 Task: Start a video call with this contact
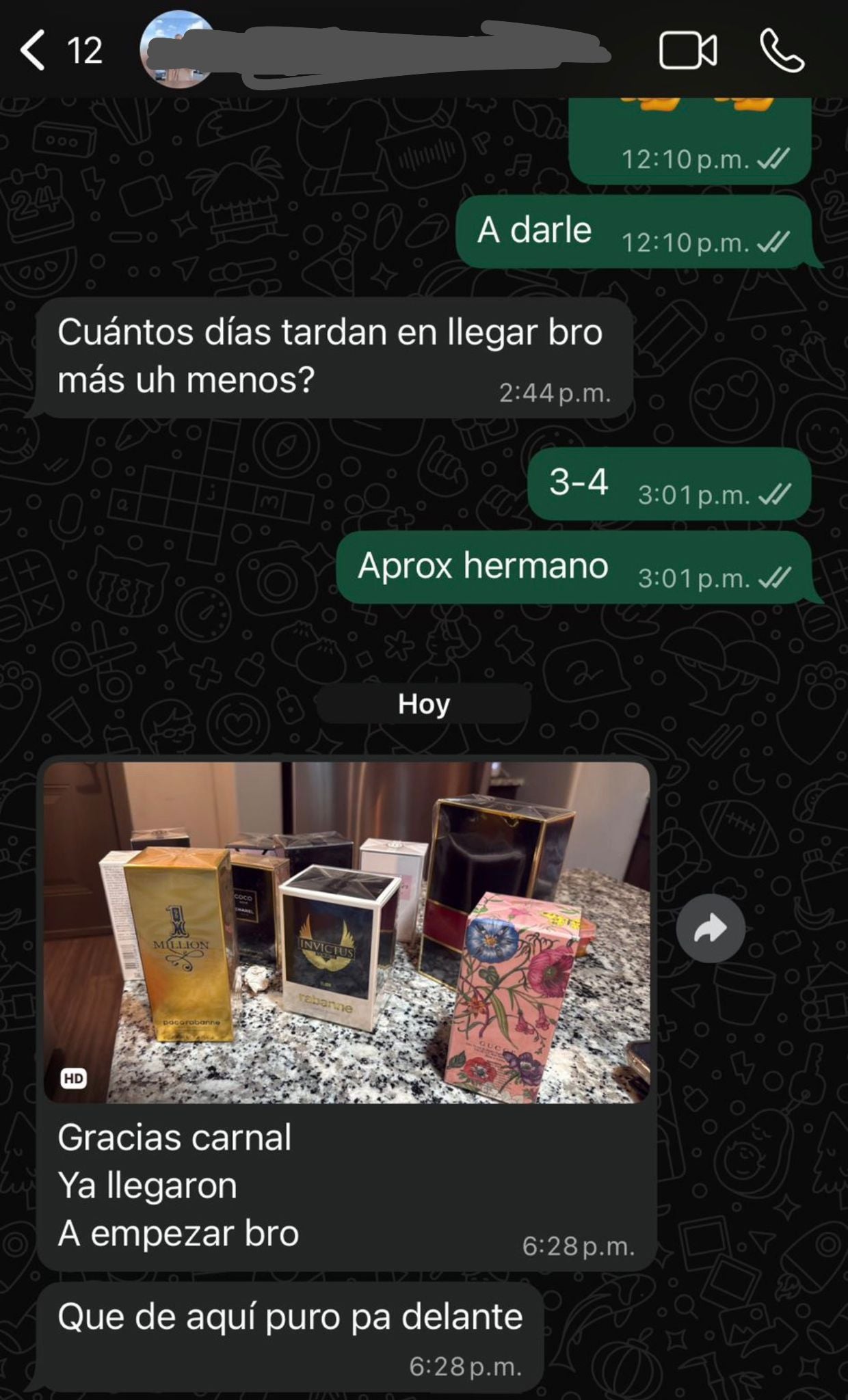pyautogui.click(x=687, y=51)
